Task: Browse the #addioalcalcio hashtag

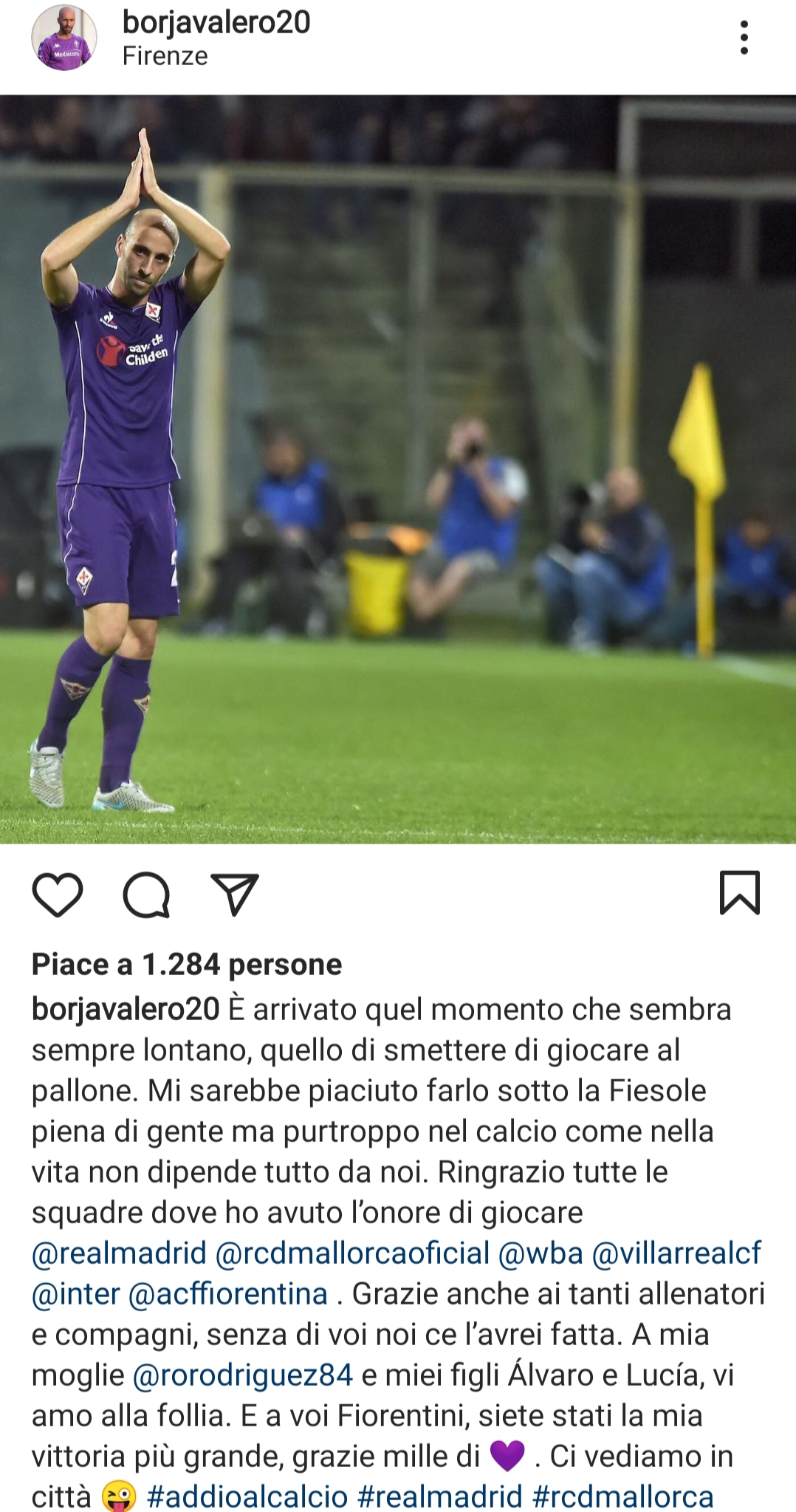Action: coord(247,1496)
